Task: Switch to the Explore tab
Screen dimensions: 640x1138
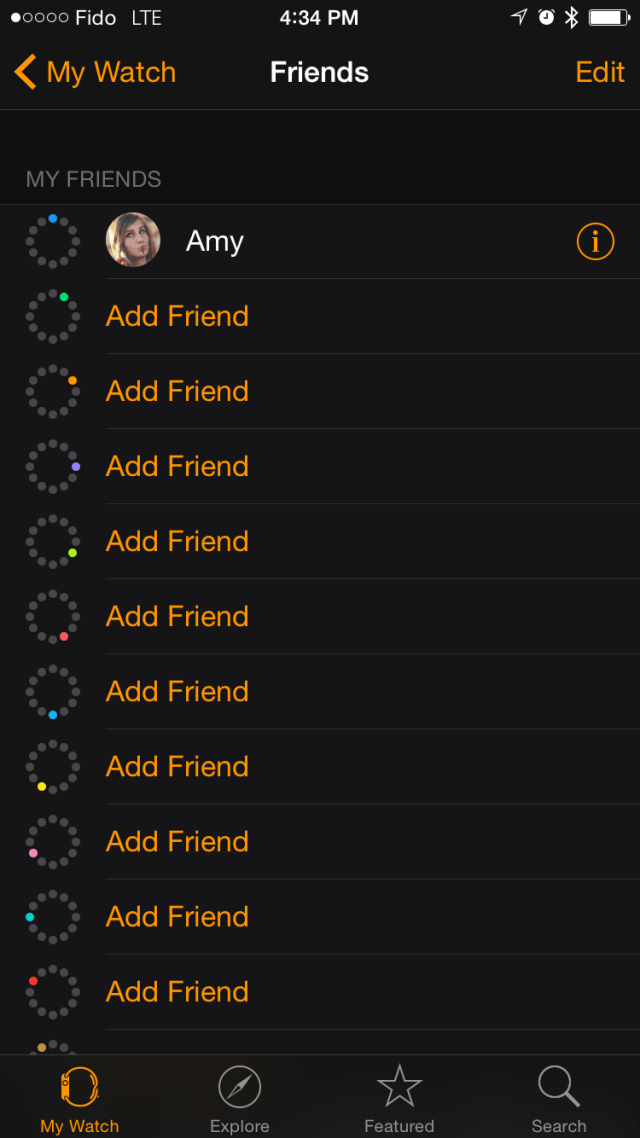Action: [239, 1098]
